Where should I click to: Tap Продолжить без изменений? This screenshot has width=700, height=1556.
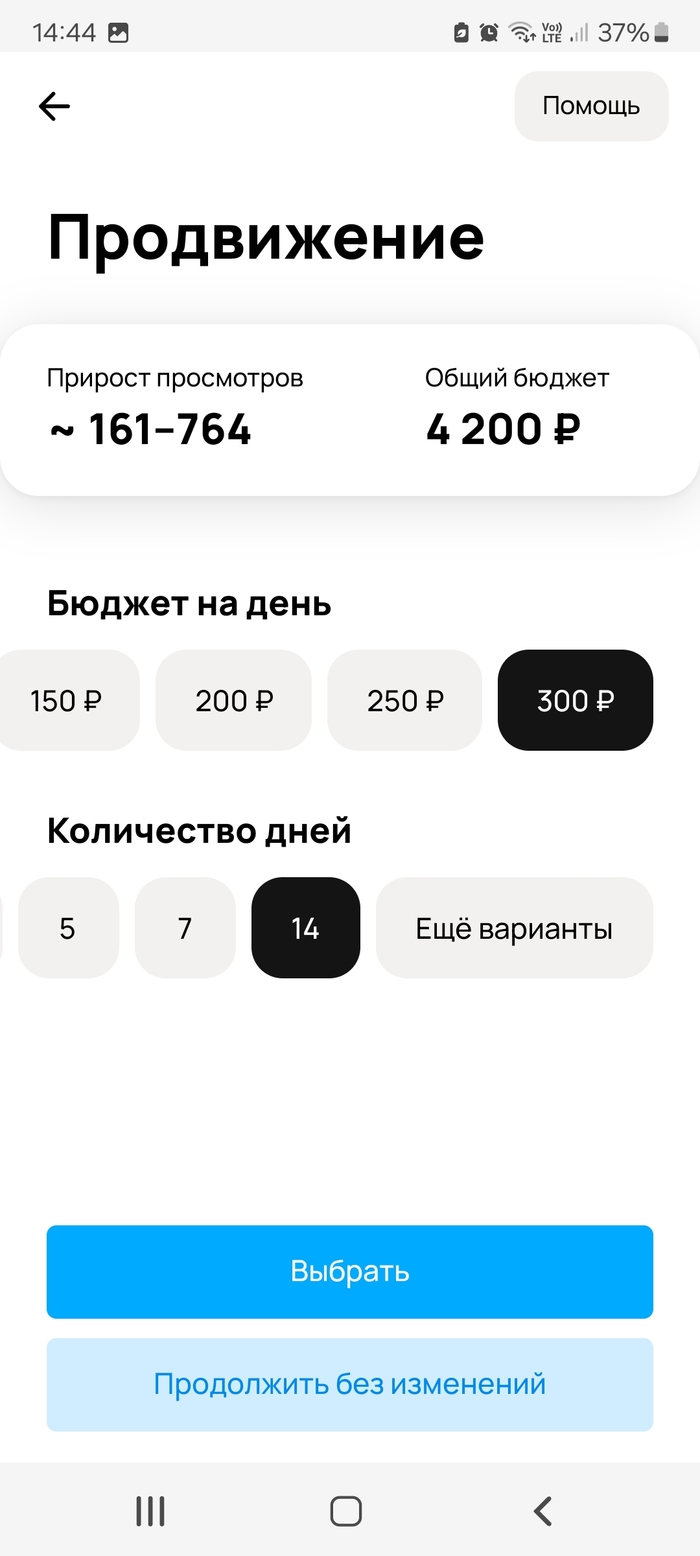point(349,1384)
